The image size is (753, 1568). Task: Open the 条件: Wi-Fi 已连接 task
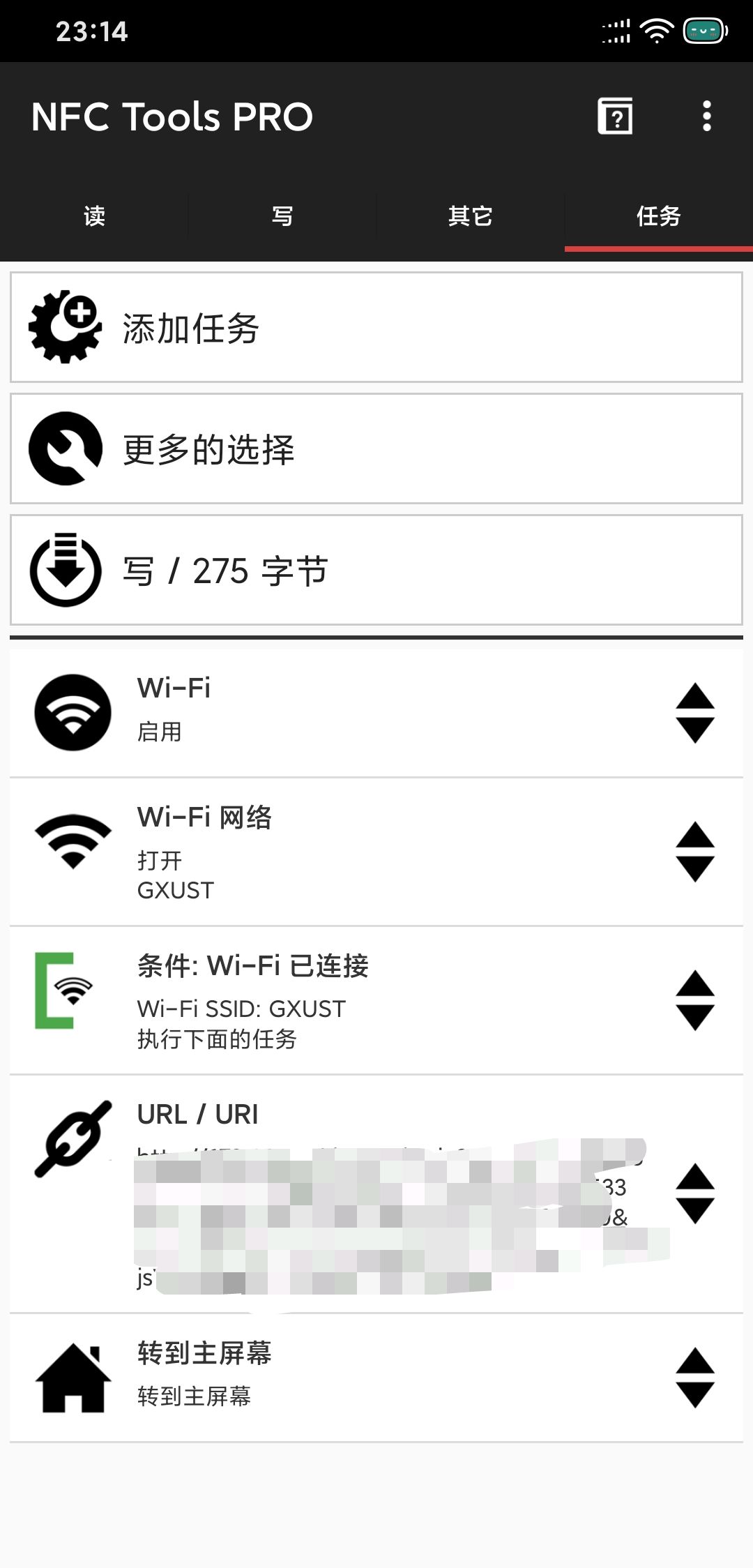coord(349,1000)
